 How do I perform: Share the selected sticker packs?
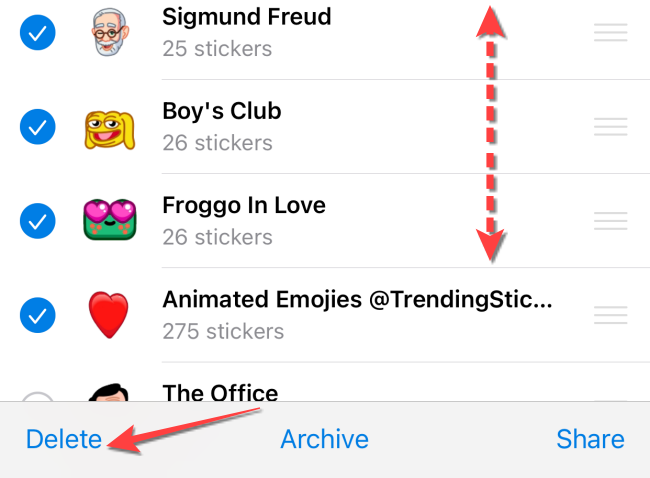590,439
